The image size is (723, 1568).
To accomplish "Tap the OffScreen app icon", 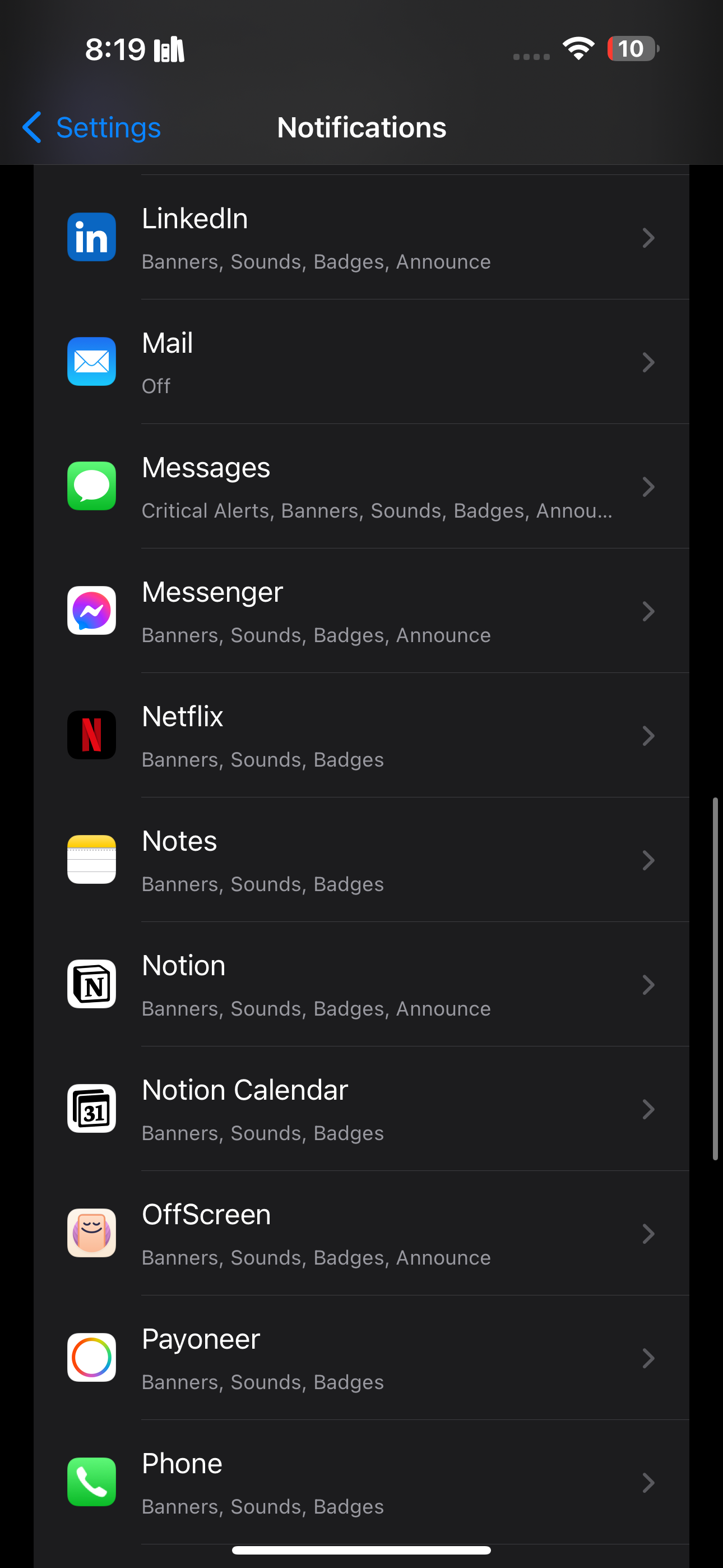I will click(x=91, y=1233).
